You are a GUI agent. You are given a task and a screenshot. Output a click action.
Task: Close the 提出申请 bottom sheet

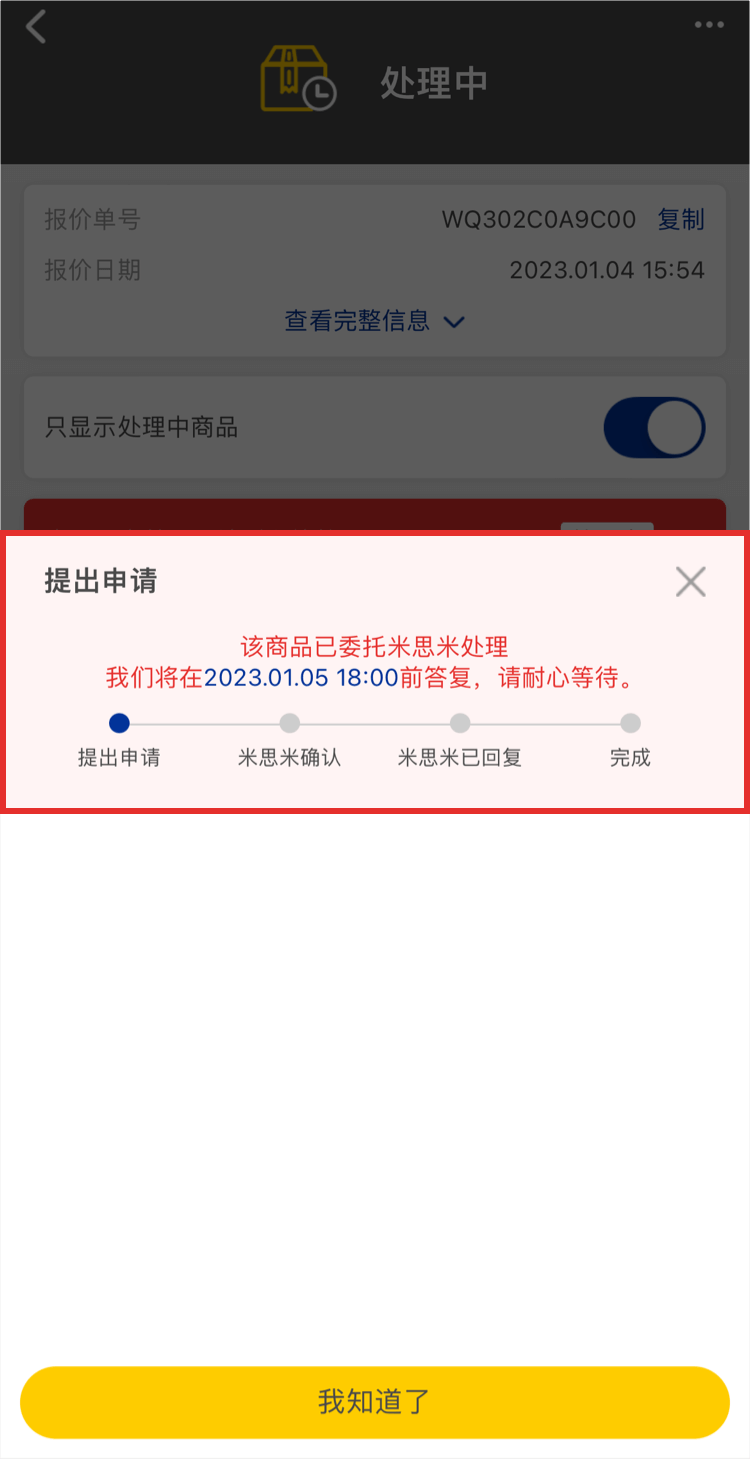tap(690, 581)
